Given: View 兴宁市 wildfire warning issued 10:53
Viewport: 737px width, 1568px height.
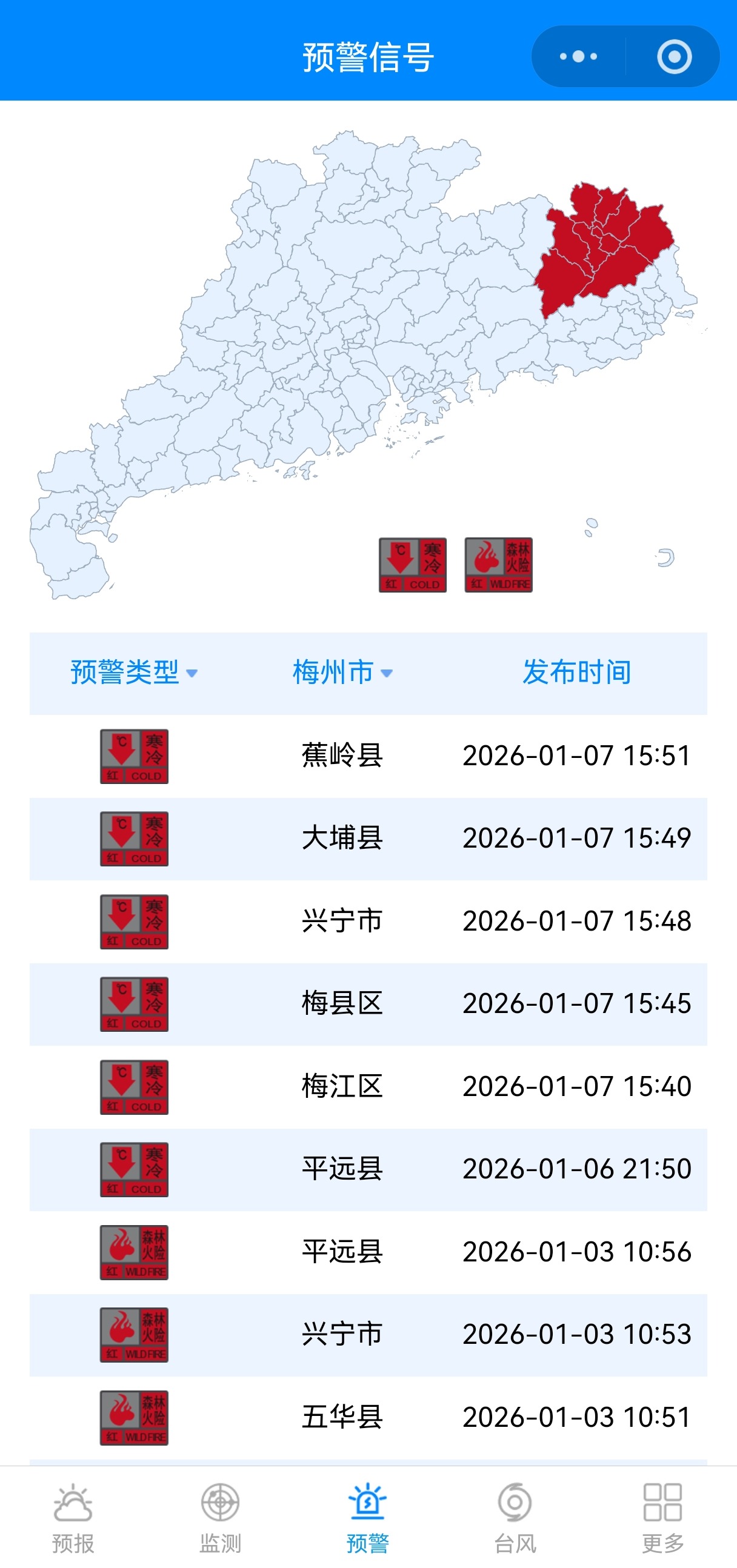Looking at the screenshot, I should 368,1335.
